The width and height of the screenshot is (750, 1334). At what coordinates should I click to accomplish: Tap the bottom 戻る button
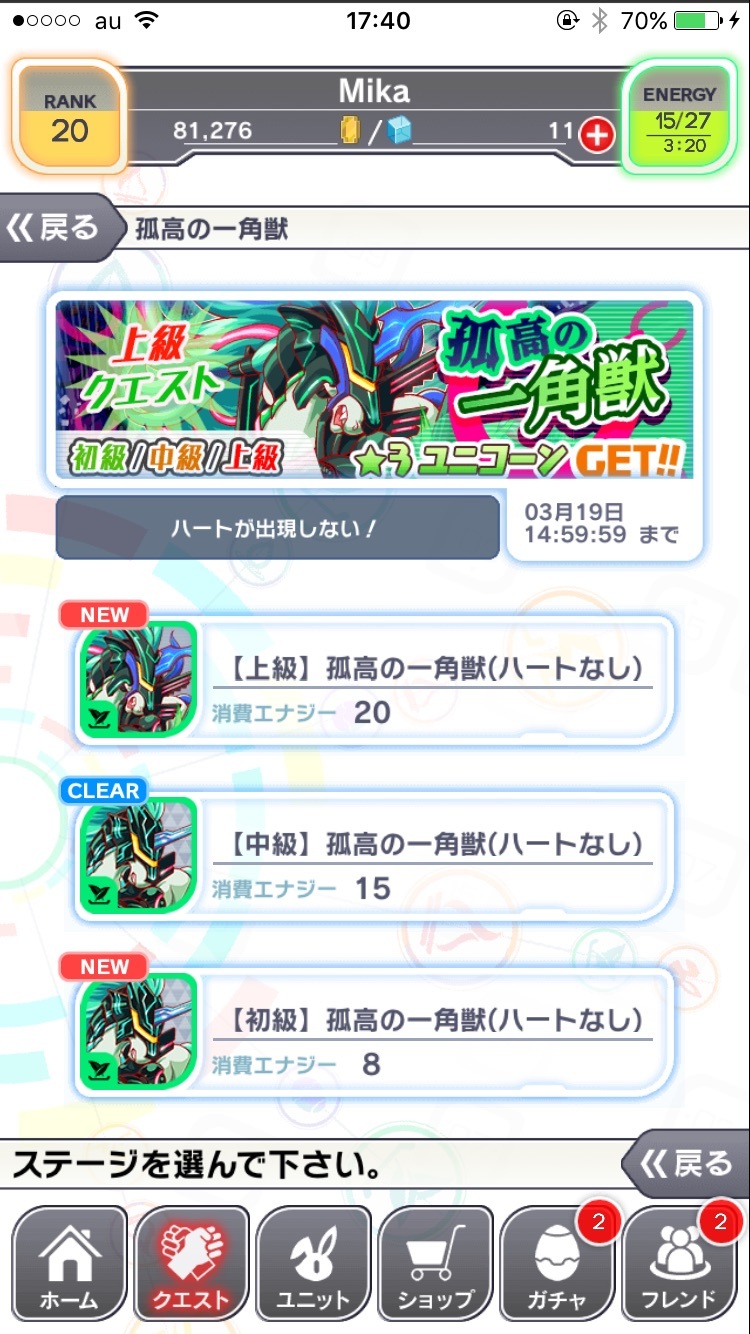690,1164
